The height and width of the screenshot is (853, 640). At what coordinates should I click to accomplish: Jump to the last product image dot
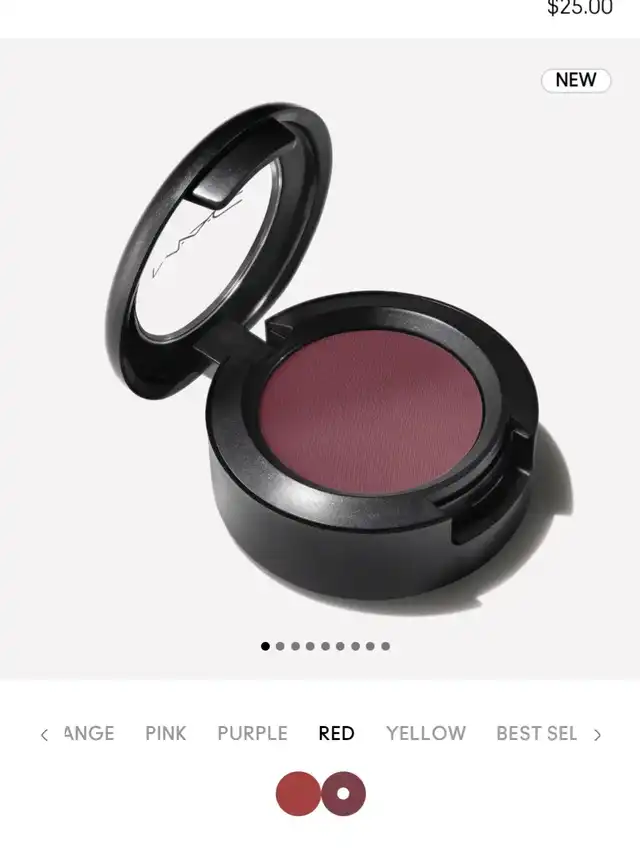pyautogui.click(x=385, y=646)
